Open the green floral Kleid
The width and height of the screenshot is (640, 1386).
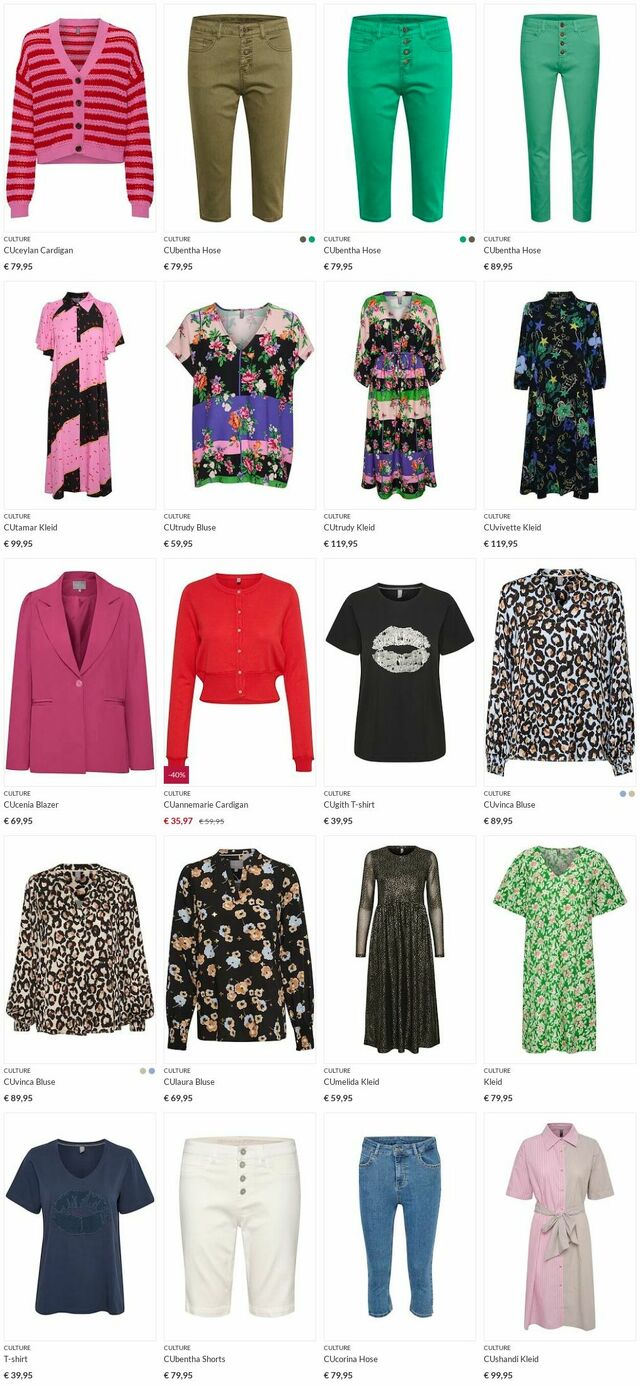tap(560, 949)
